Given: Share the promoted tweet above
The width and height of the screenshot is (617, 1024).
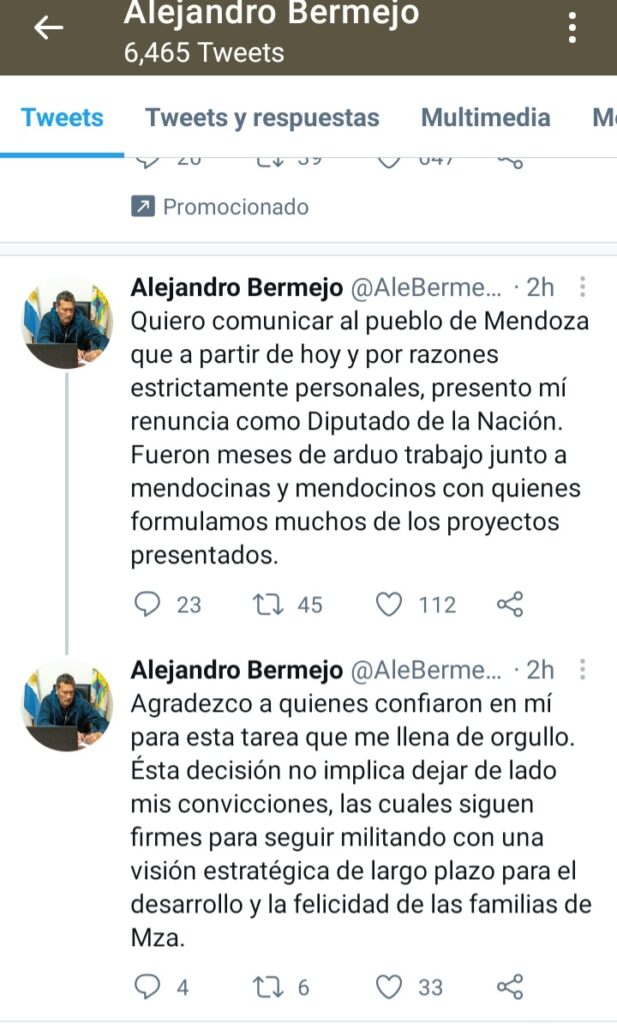Looking at the screenshot, I should pos(510,160).
